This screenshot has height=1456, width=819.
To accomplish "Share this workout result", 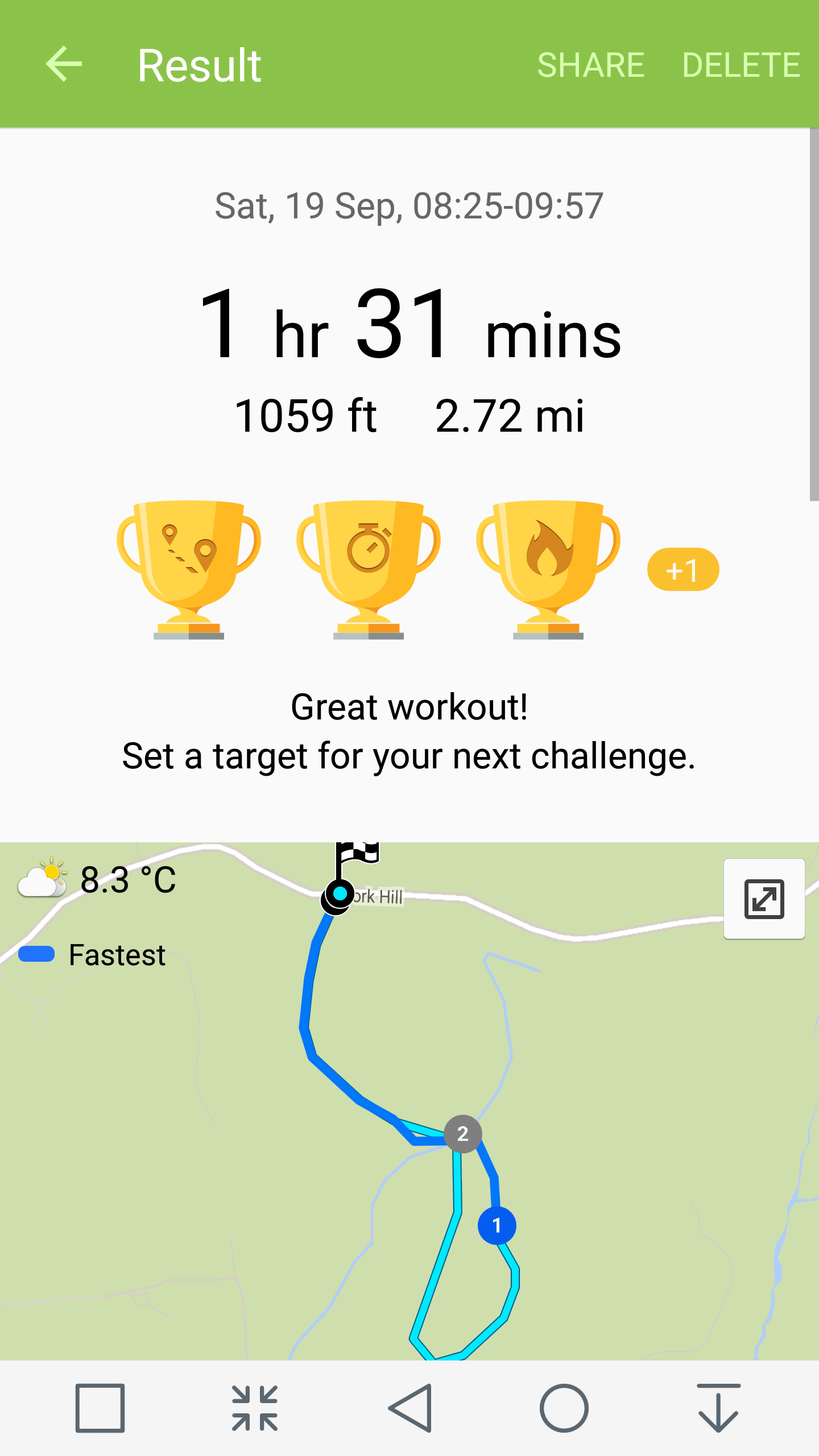I will (x=590, y=65).
